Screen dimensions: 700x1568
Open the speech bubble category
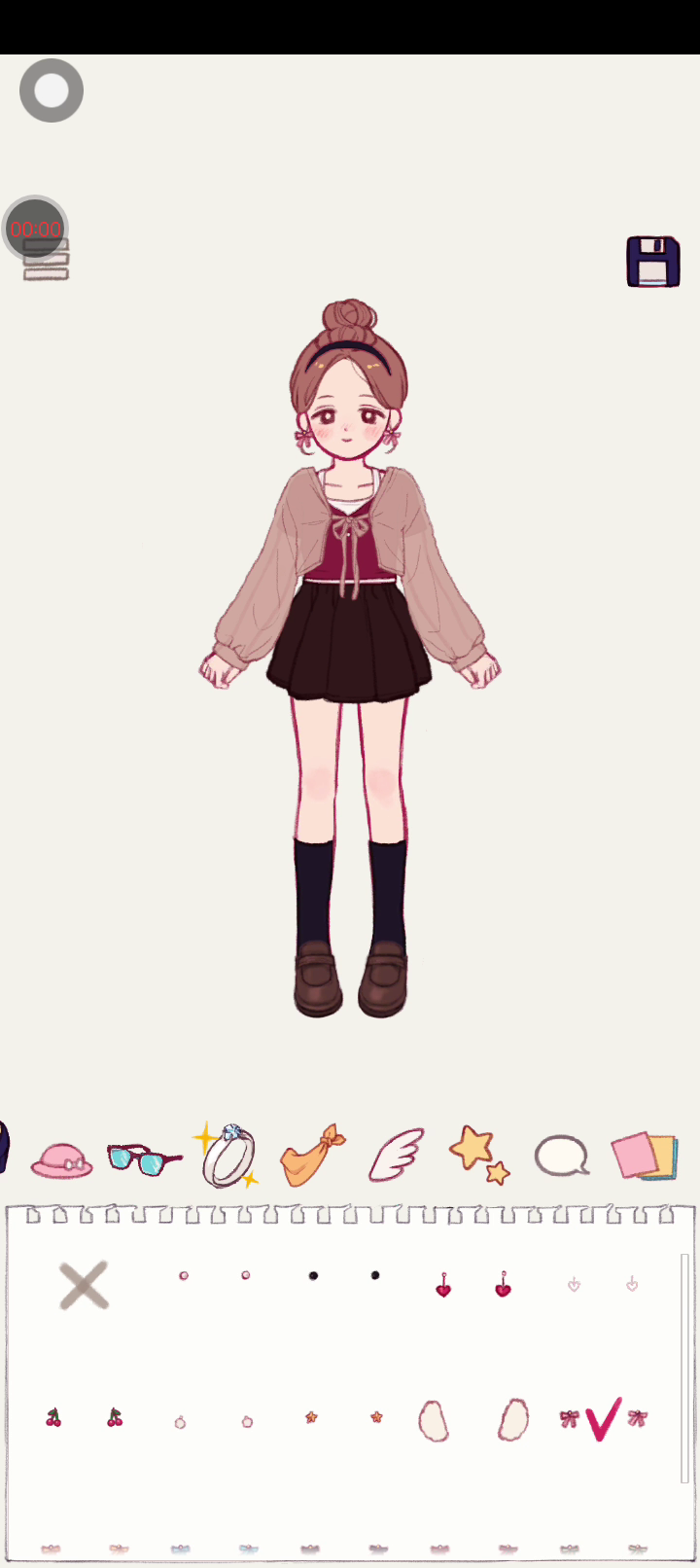tap(562, 1157)
